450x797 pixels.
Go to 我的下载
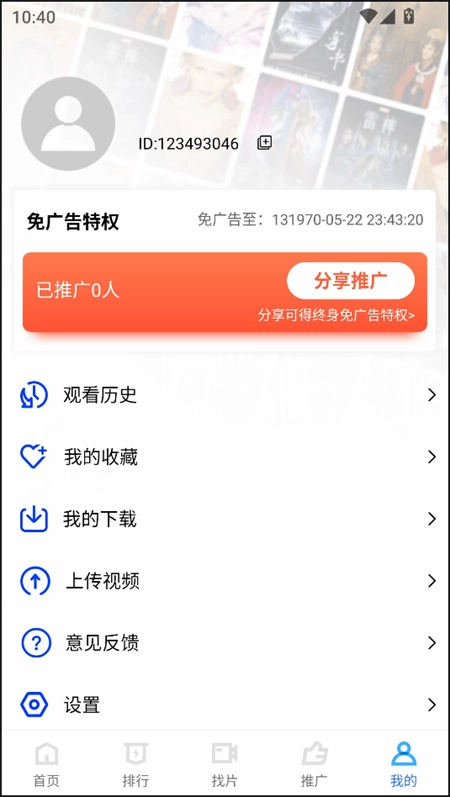(225, 519)
